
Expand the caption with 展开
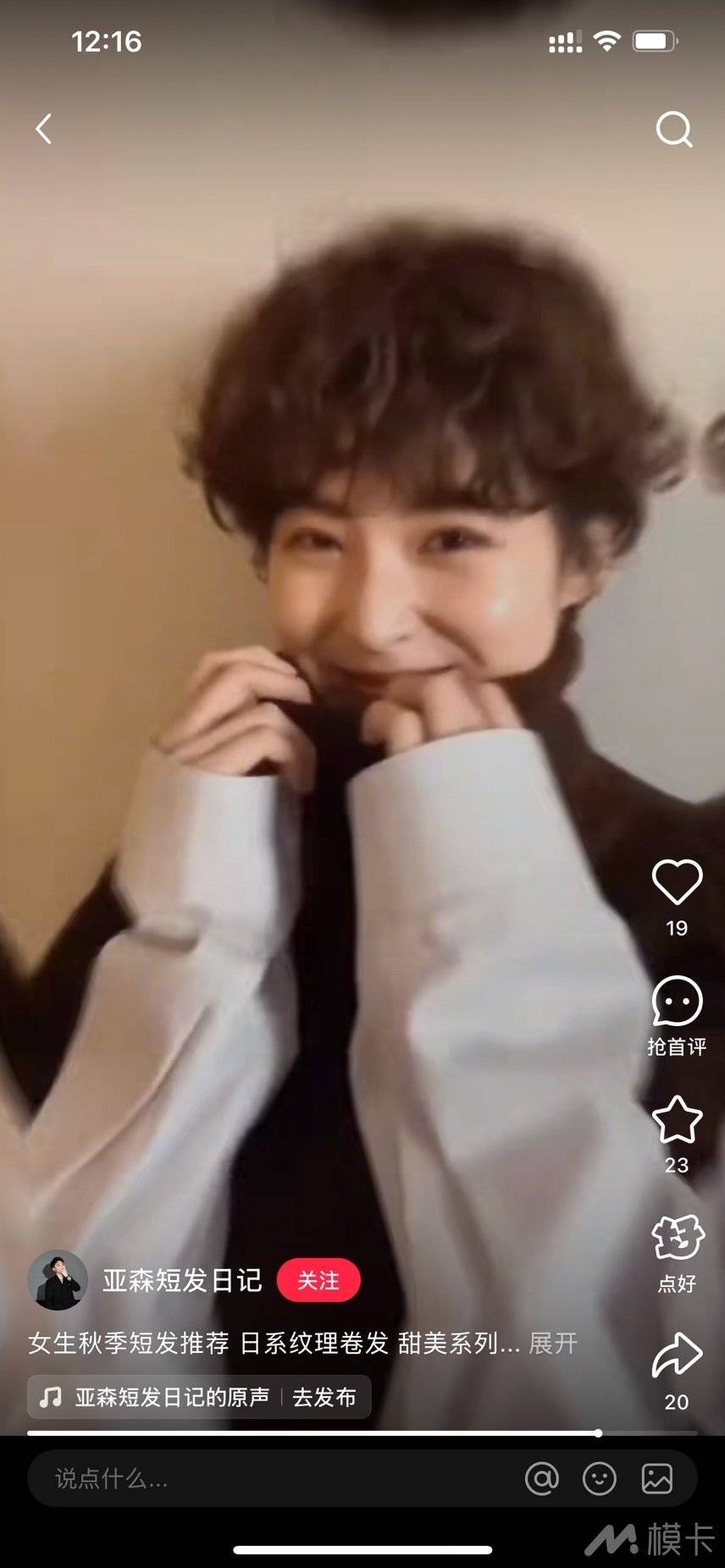553,1343
